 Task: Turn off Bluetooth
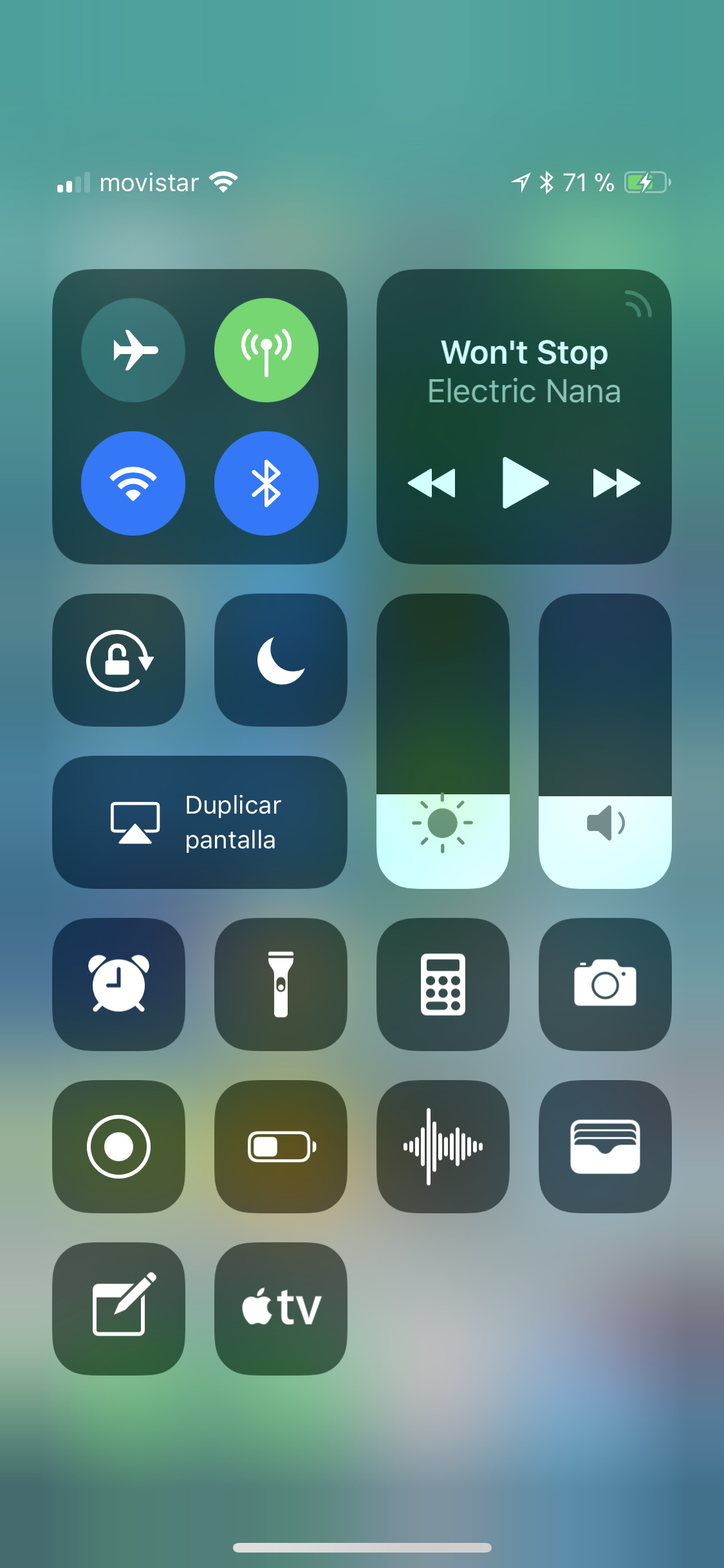(266, 483)
